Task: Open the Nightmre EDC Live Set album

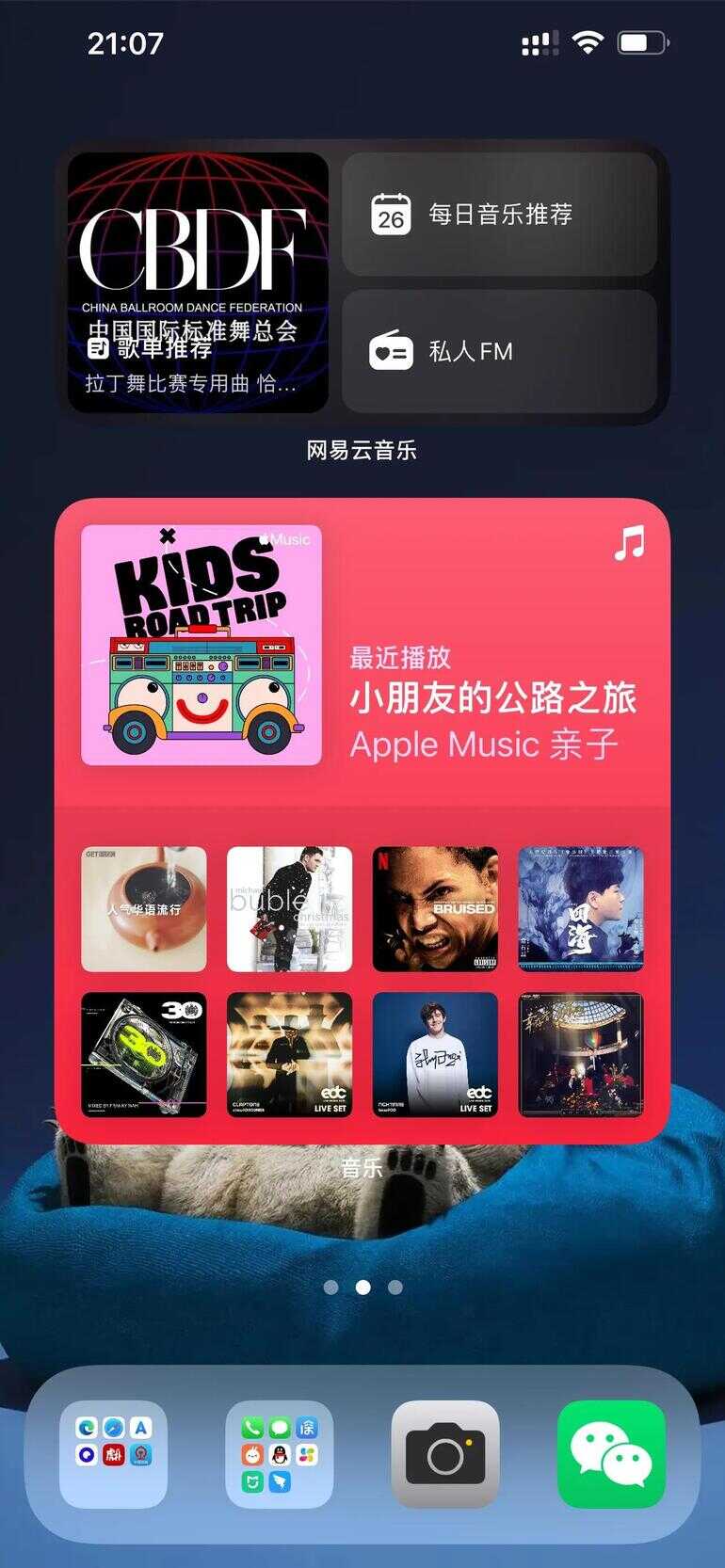Action: click(x=435, y=1054)
